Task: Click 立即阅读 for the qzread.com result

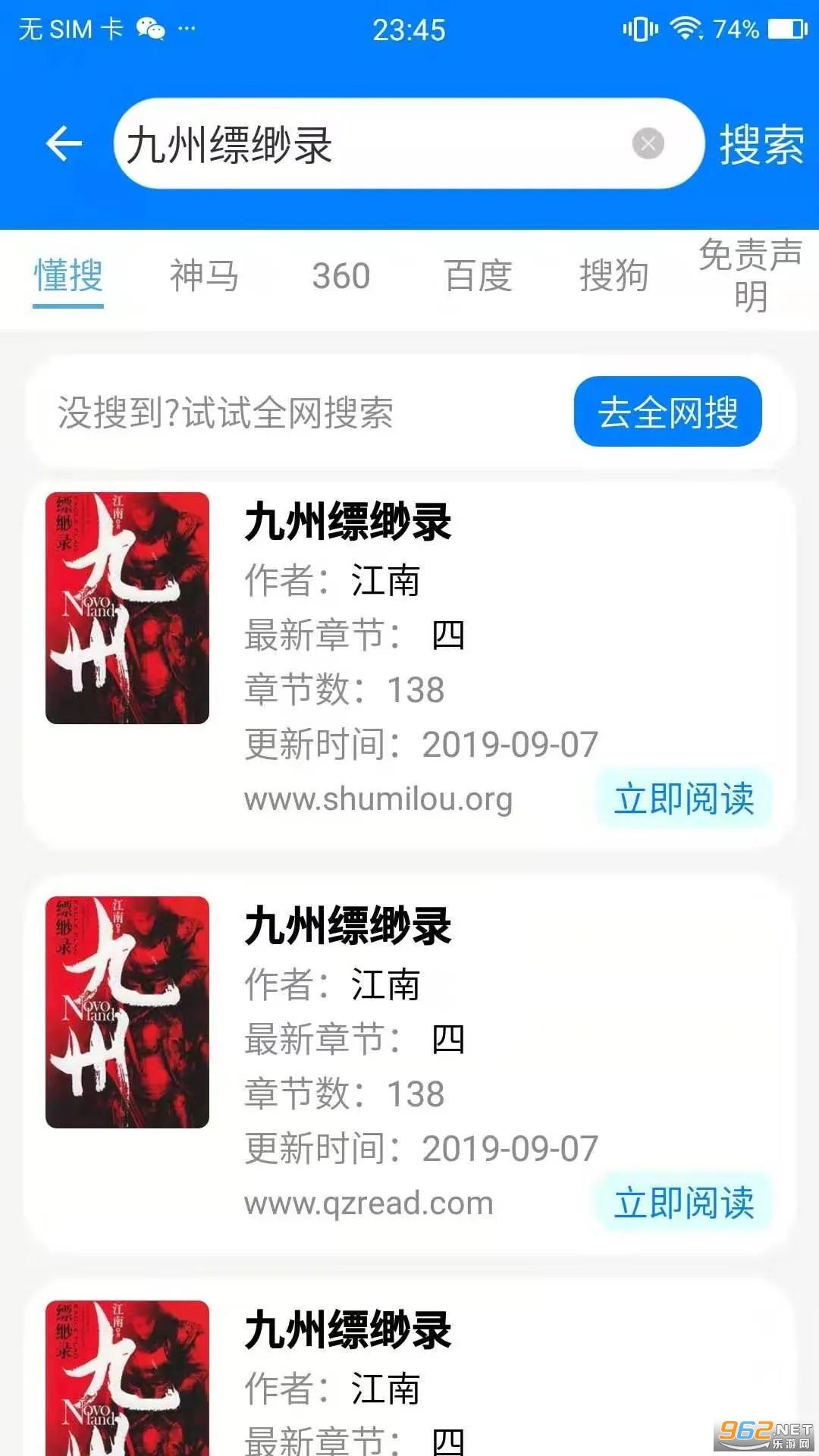Action: click(685, 1201)
